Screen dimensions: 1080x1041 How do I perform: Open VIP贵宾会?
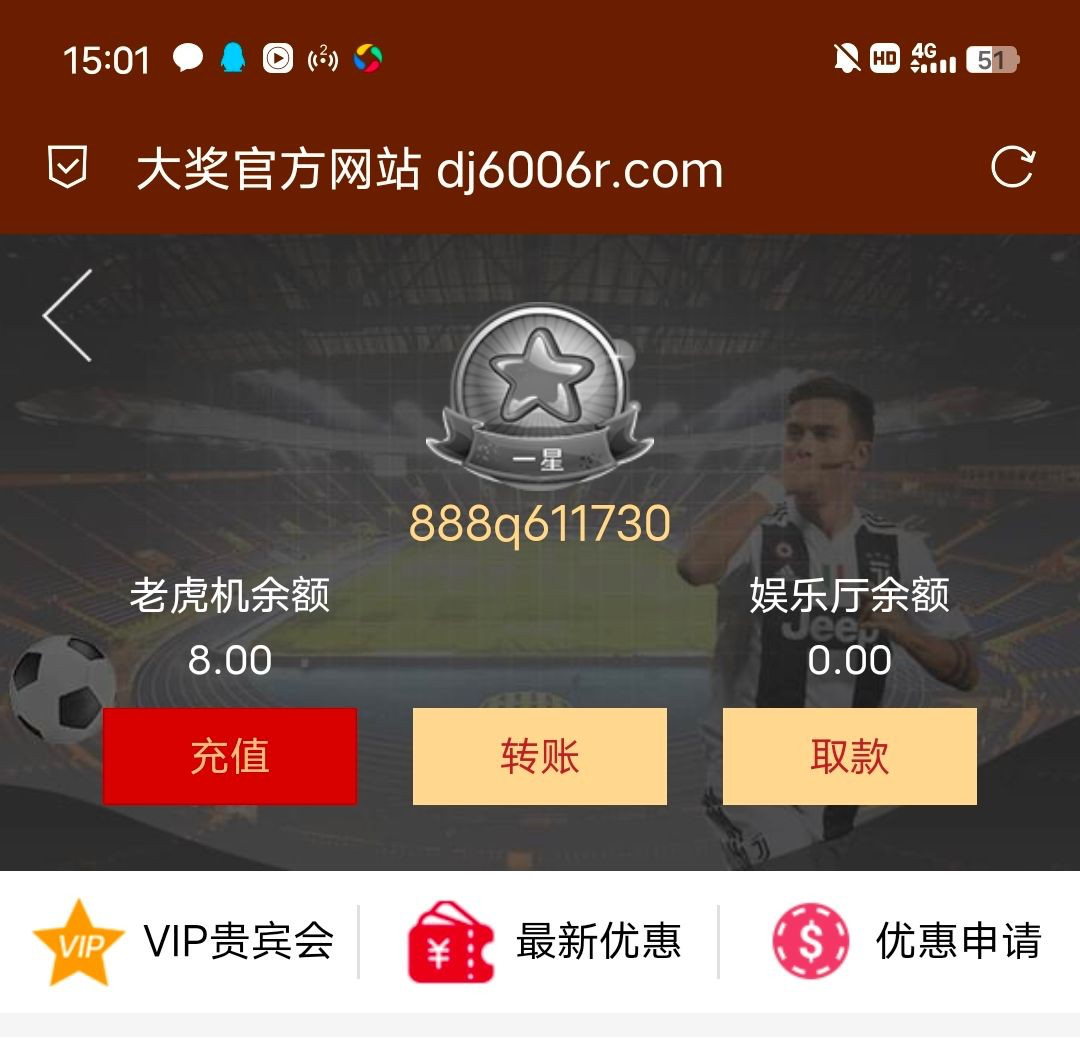(x=185, y=941)
